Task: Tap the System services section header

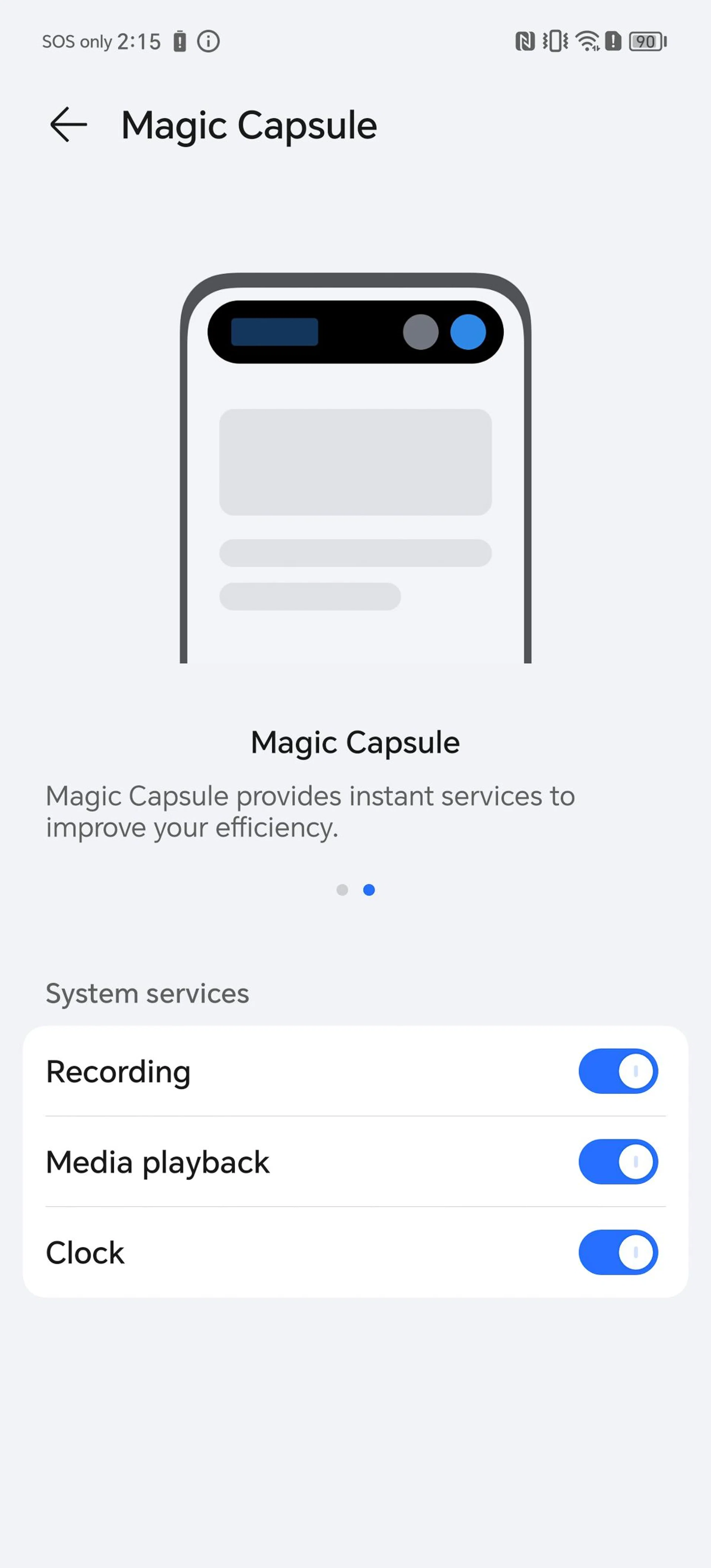Action: pyautogui.click(x=147, y=993)
